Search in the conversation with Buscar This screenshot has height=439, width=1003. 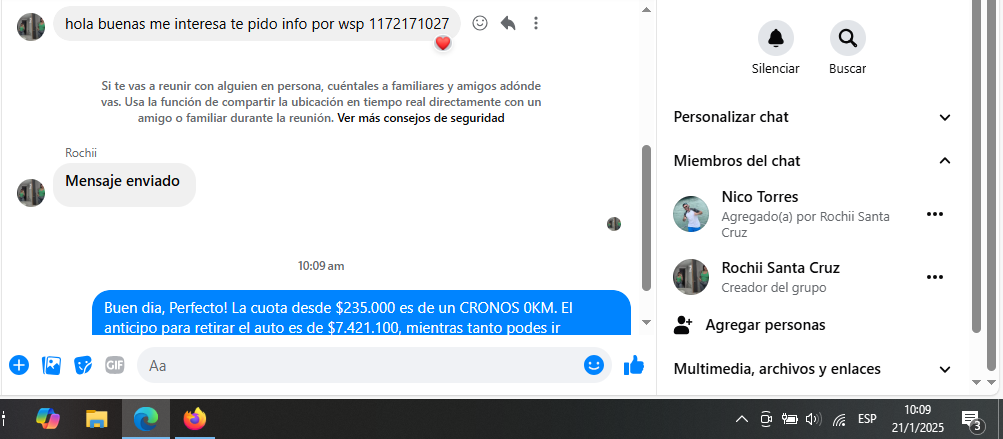(847, 39)
